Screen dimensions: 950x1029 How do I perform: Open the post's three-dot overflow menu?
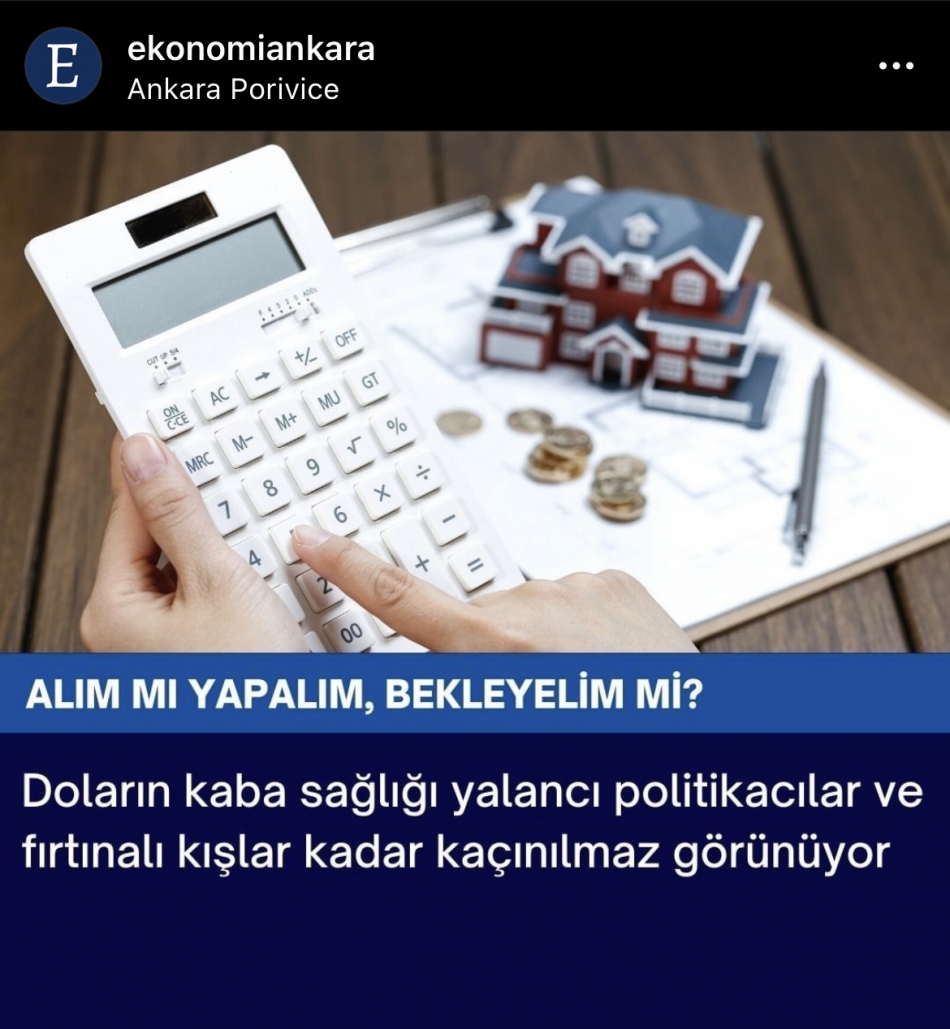[896, 66]
